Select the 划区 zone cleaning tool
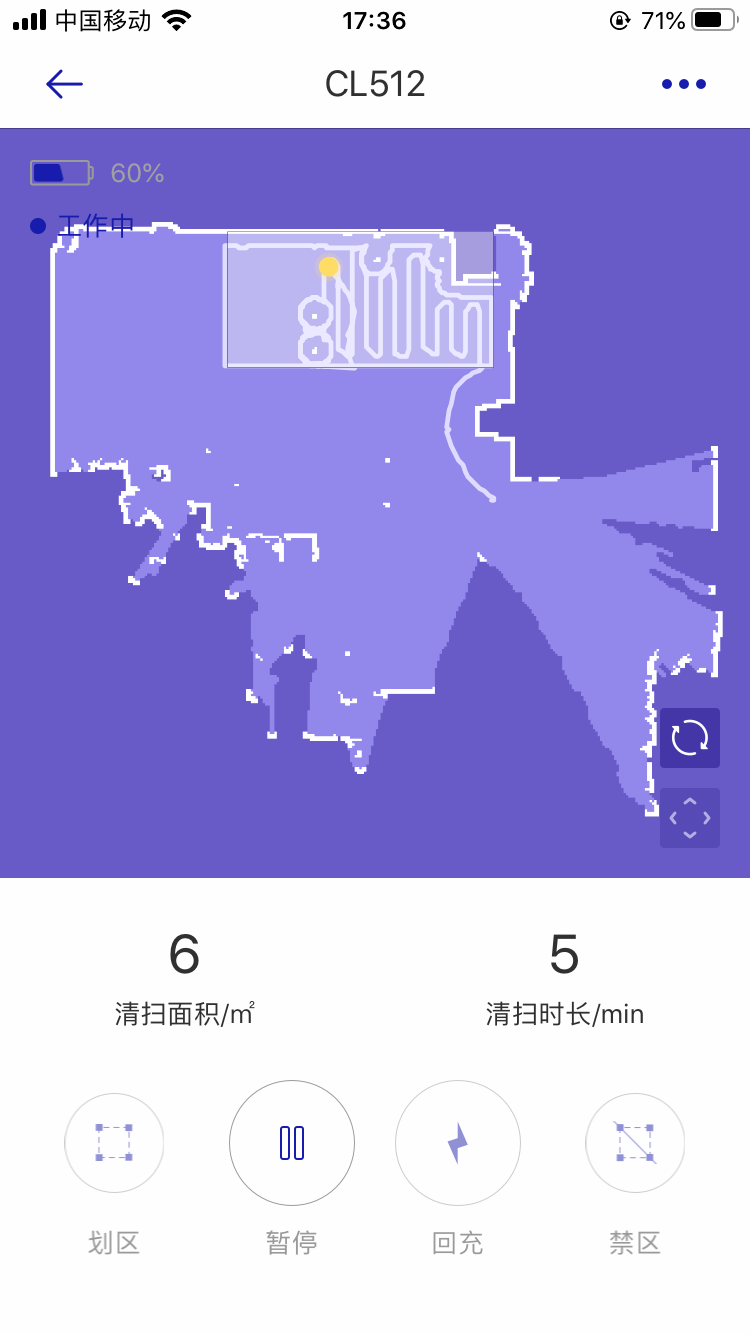Screen dimensions: 750x1334 (114, 1143)
